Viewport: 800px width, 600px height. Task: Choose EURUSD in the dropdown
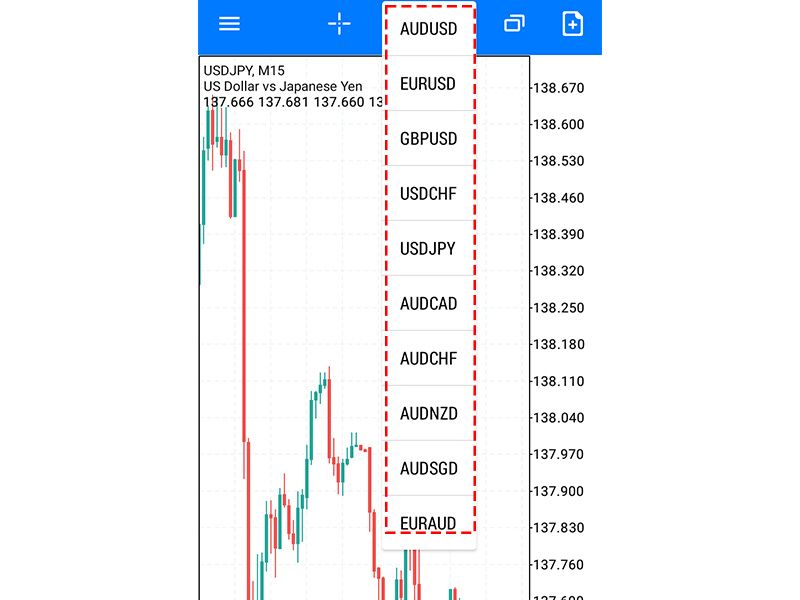[x=428, y=84]
